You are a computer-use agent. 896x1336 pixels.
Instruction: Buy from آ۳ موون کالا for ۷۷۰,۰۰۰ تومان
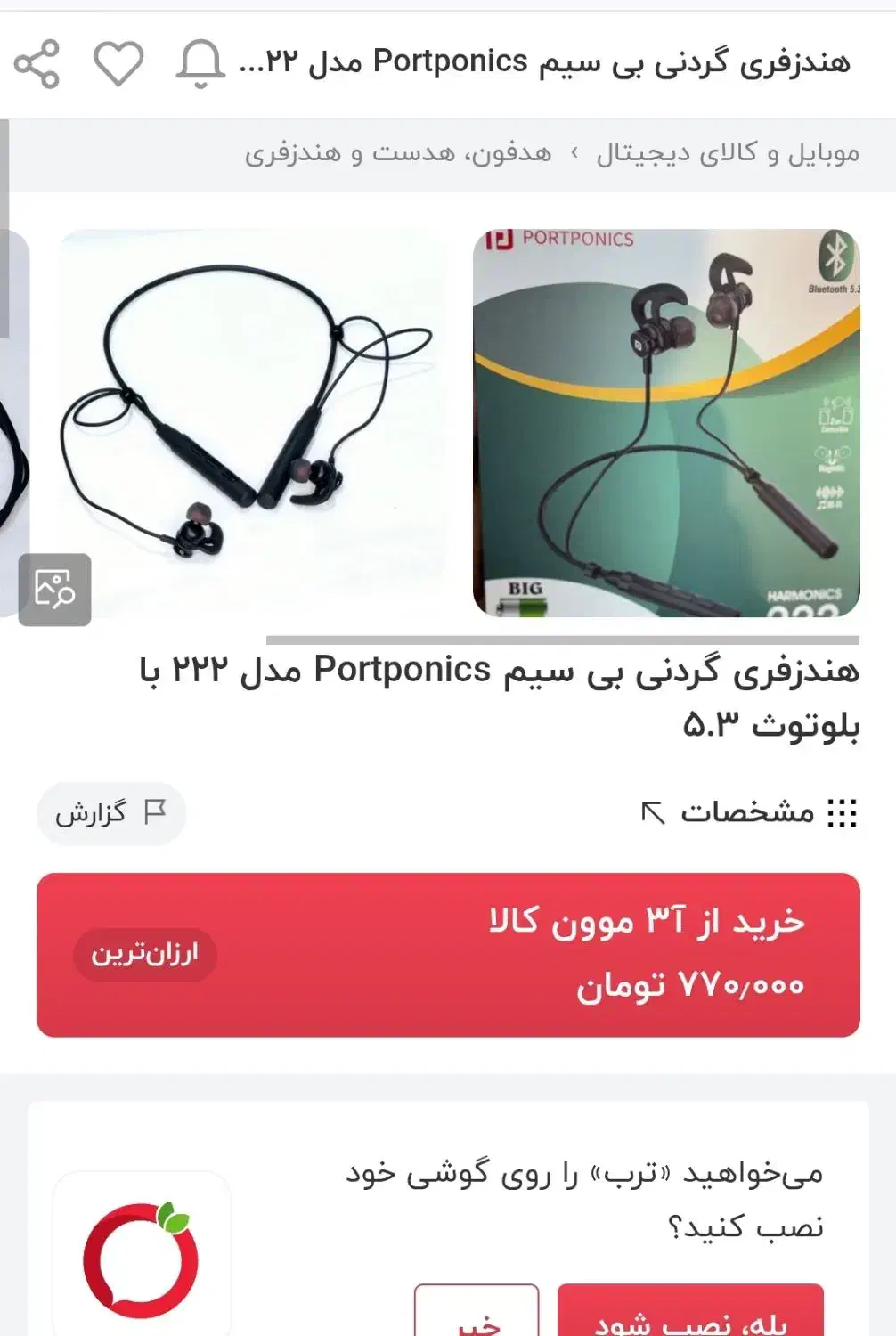pyautogui.click(x=448, y=954)
